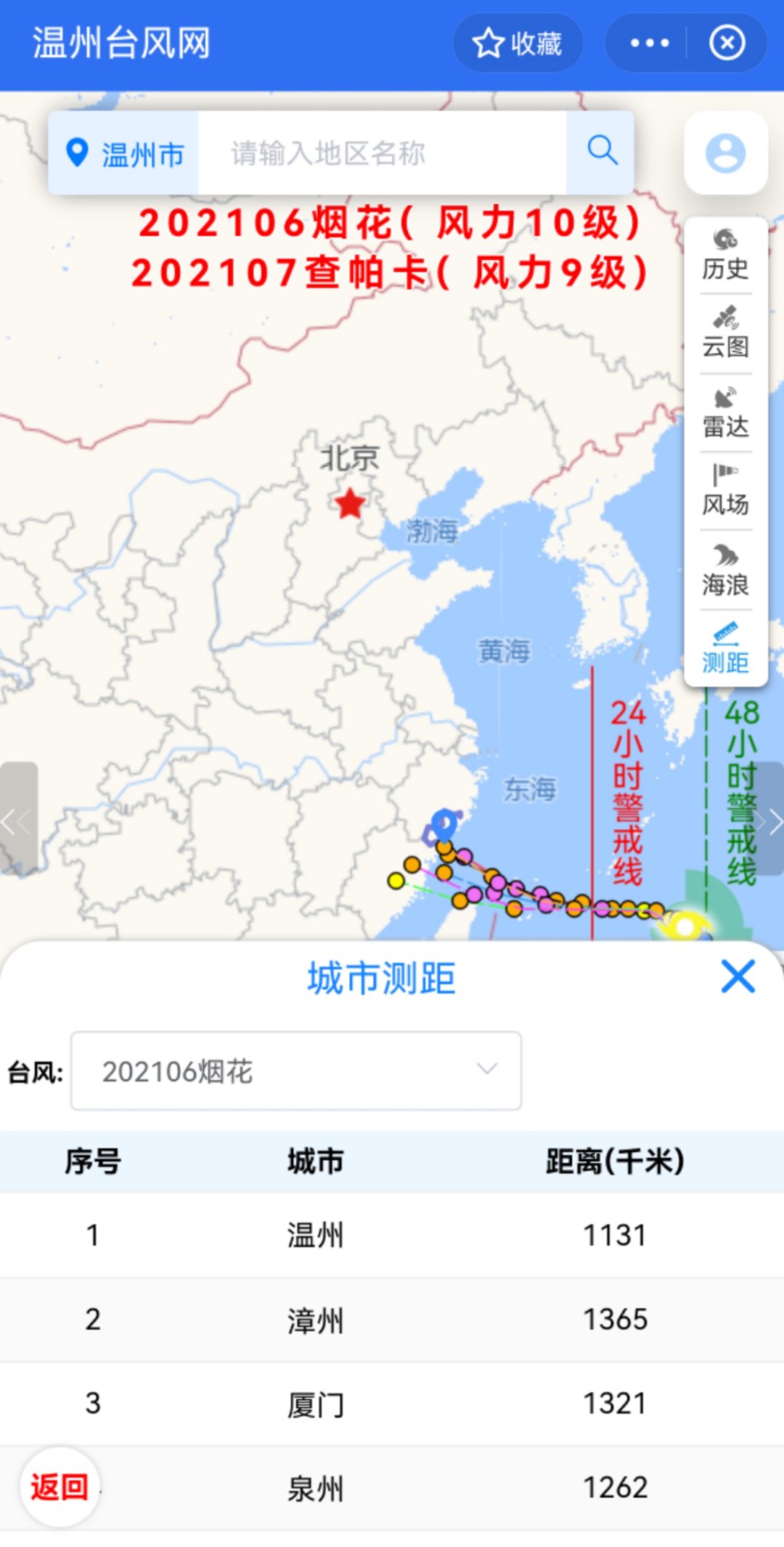Show the 海浪 sea wave layer
This screenshot has height=1547, width=784.
(x=725, y=571)
